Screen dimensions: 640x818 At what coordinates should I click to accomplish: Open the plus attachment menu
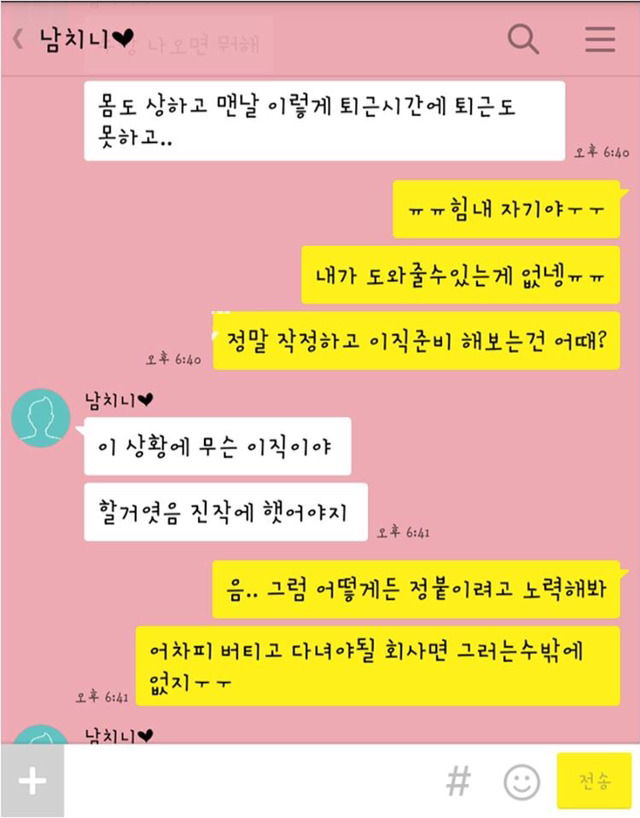32,781
